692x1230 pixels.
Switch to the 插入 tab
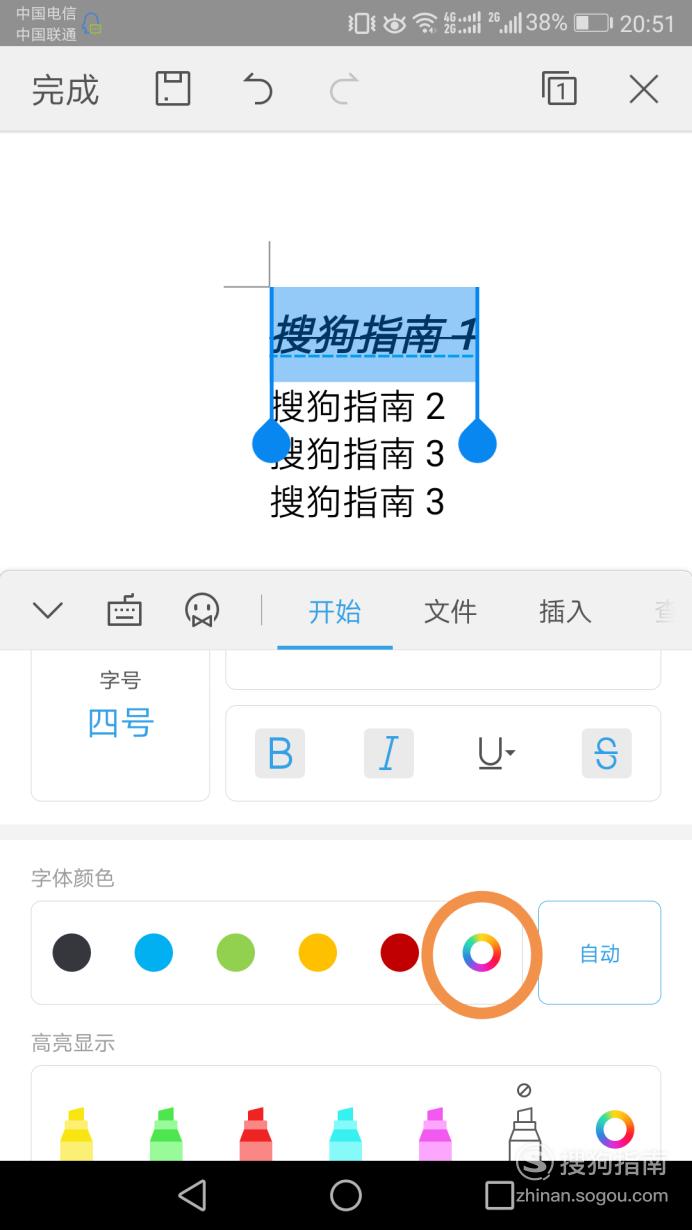(x=565, y=611)
